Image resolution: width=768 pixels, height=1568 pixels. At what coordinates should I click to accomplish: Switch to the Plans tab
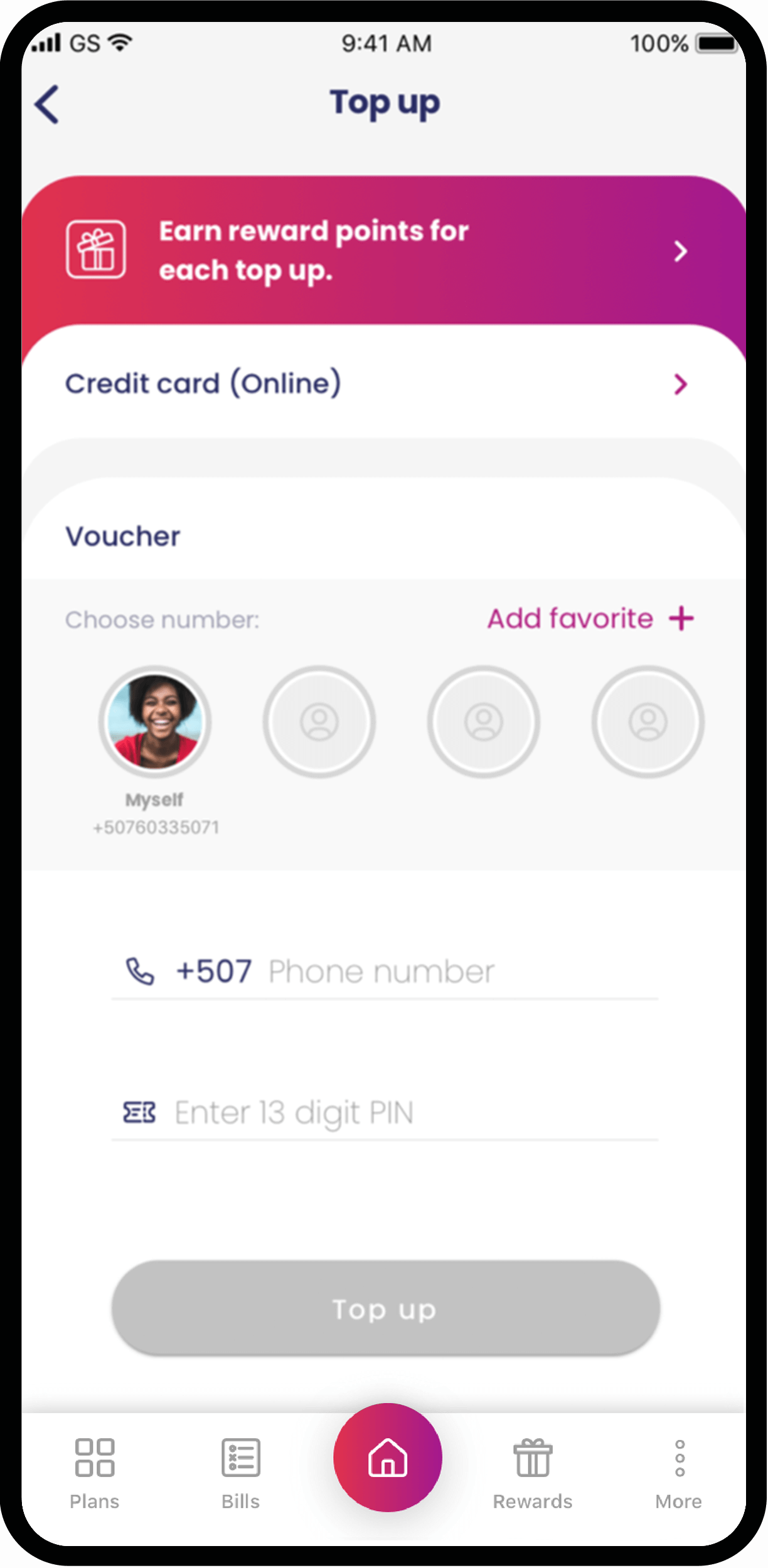pyautogui.click(x=95, y=1471)
